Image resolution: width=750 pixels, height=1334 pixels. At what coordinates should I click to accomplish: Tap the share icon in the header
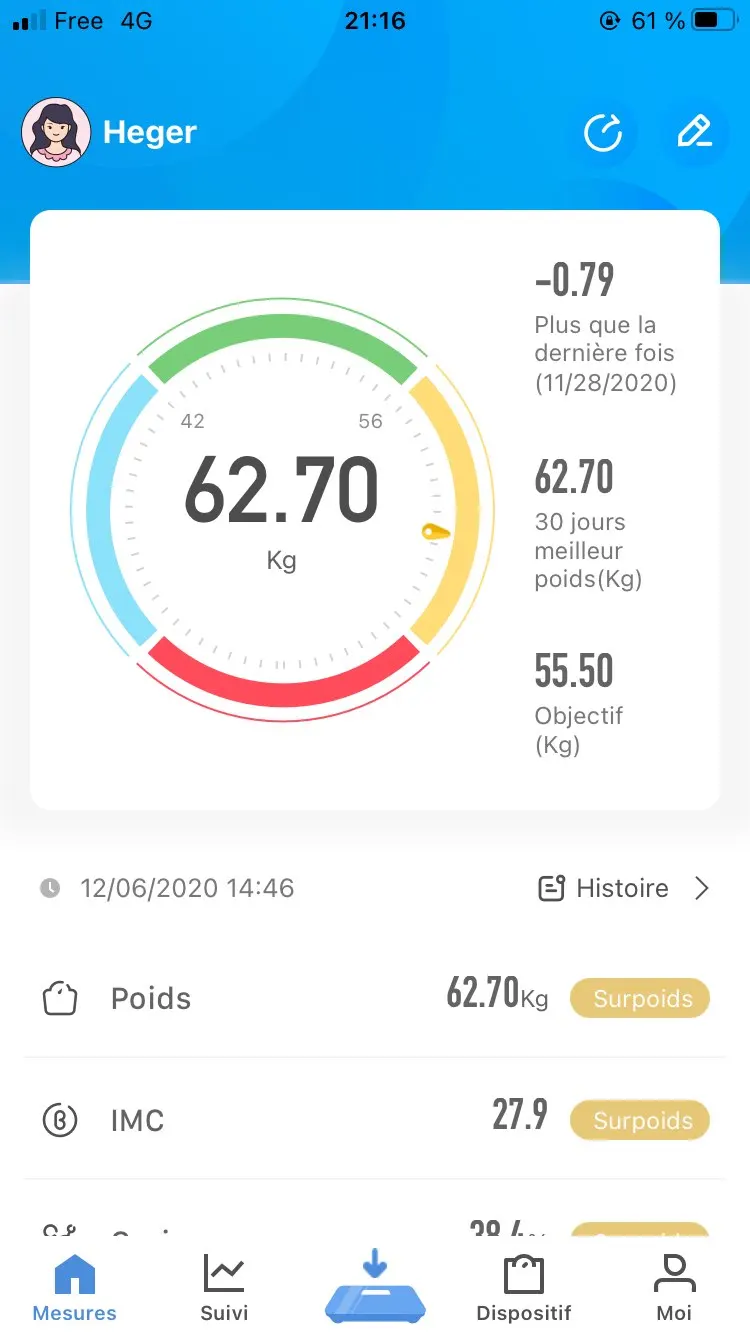[x=603, y=132]
